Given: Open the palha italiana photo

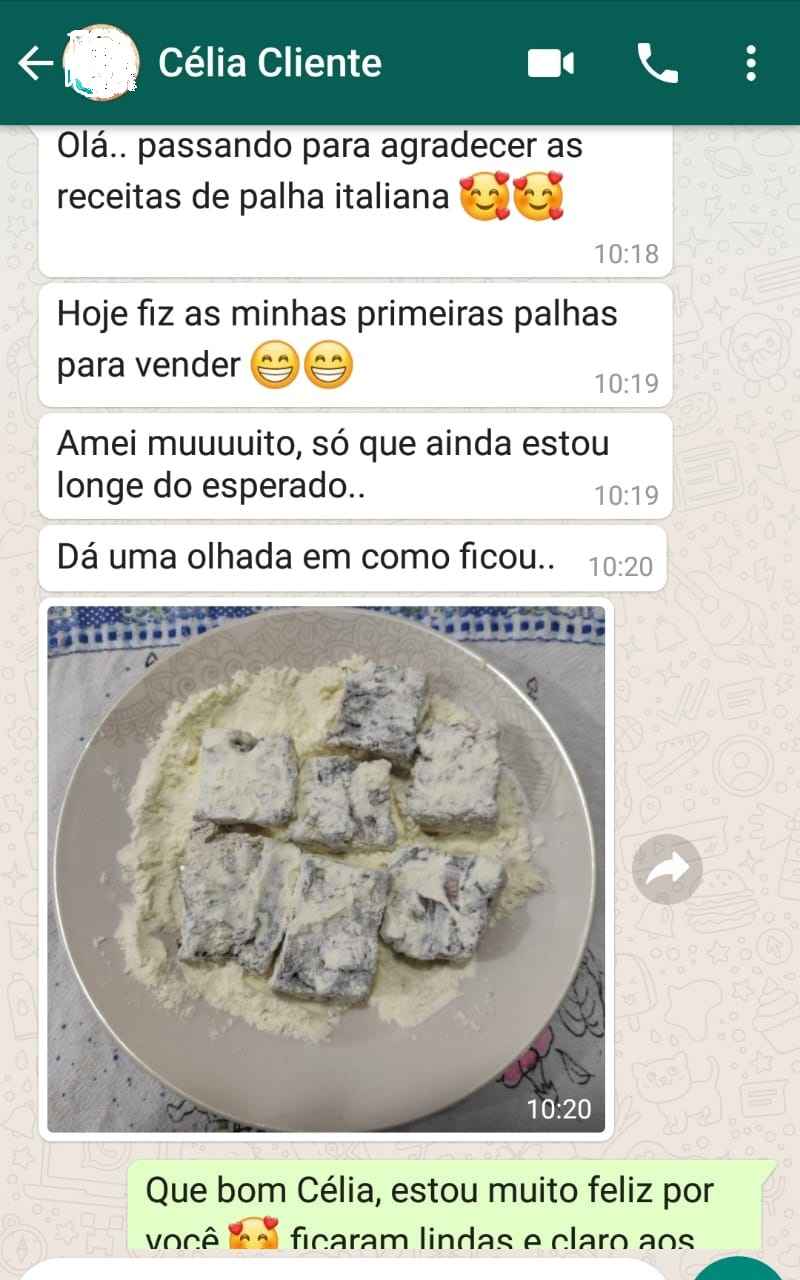Looking at the screenshot, I should (x=326, y=868).
